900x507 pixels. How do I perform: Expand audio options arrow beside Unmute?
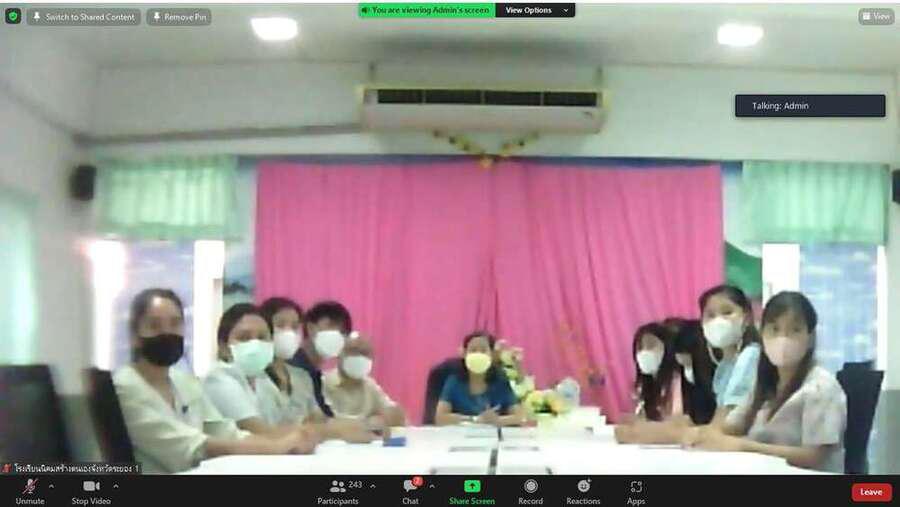point(51,486)
